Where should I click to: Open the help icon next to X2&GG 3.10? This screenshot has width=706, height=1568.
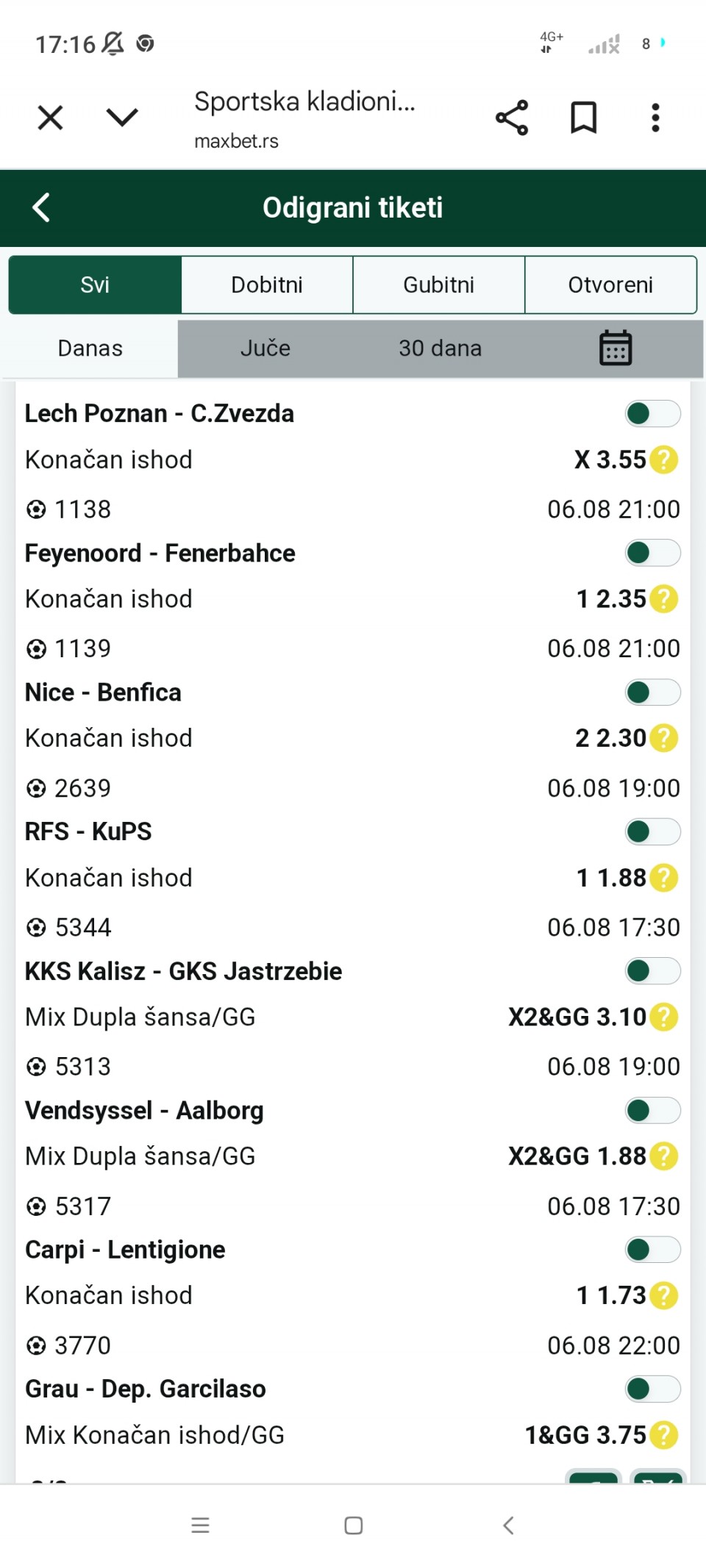pos(664,1017)
